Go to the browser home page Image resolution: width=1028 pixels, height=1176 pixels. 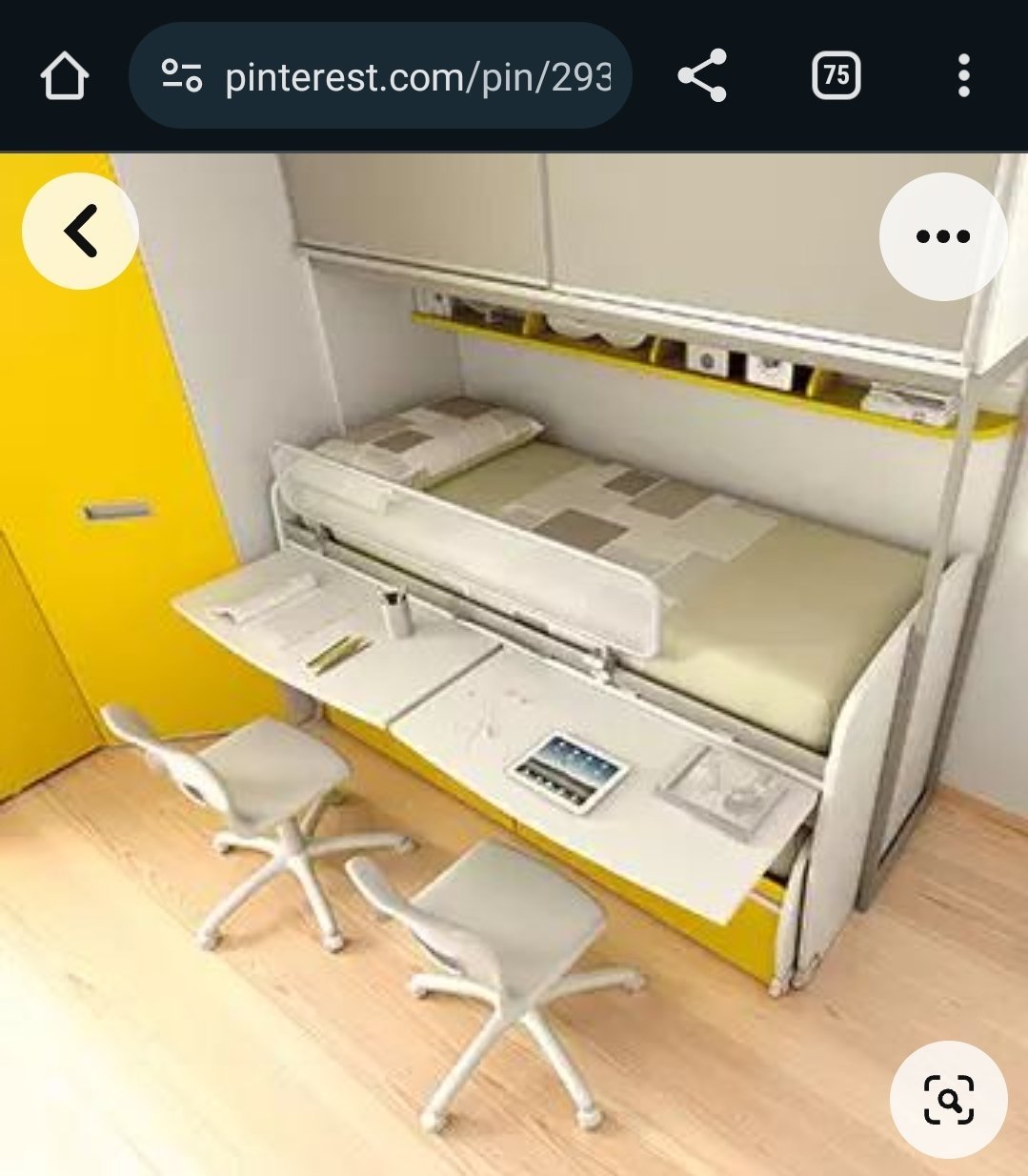[65, 76]
